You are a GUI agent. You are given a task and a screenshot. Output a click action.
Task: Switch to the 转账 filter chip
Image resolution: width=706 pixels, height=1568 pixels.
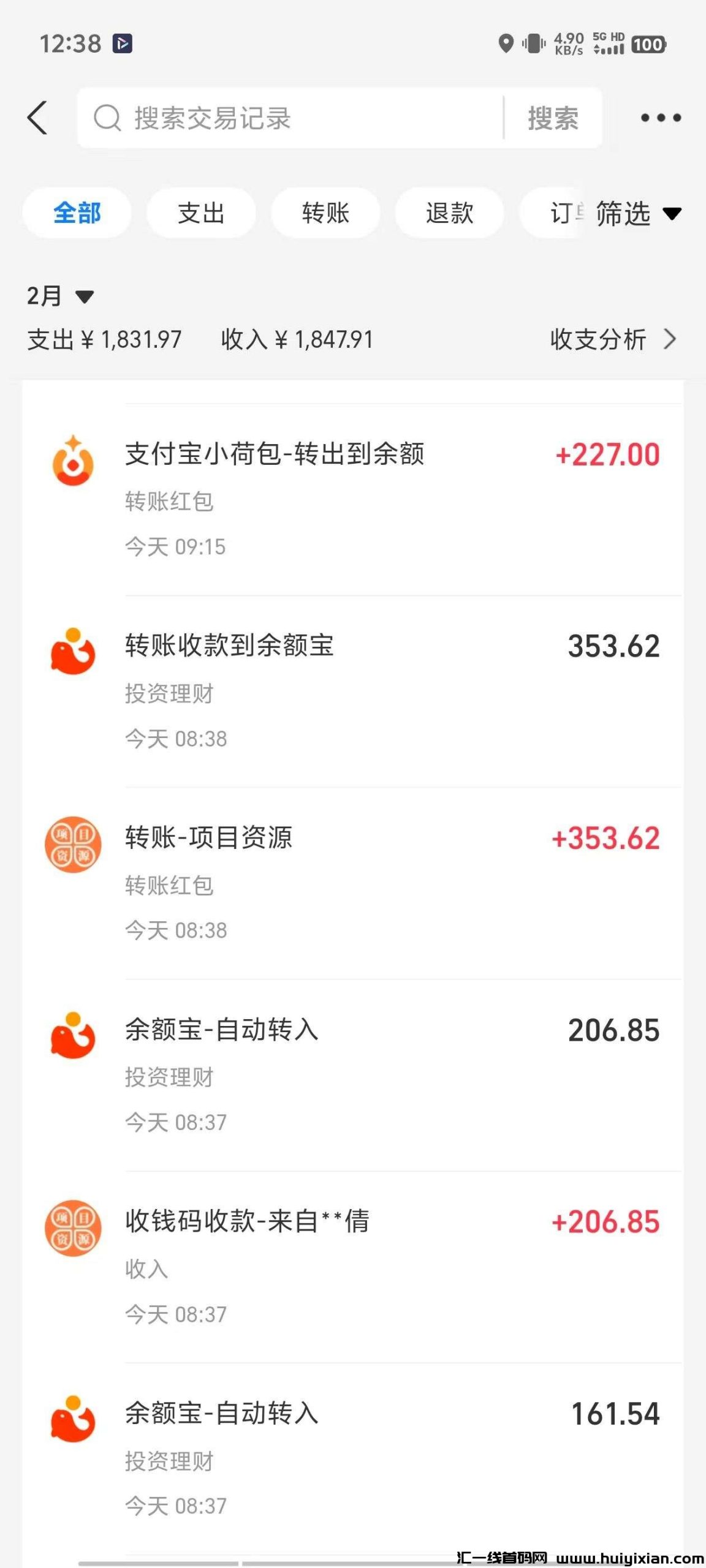pos(325,213)
